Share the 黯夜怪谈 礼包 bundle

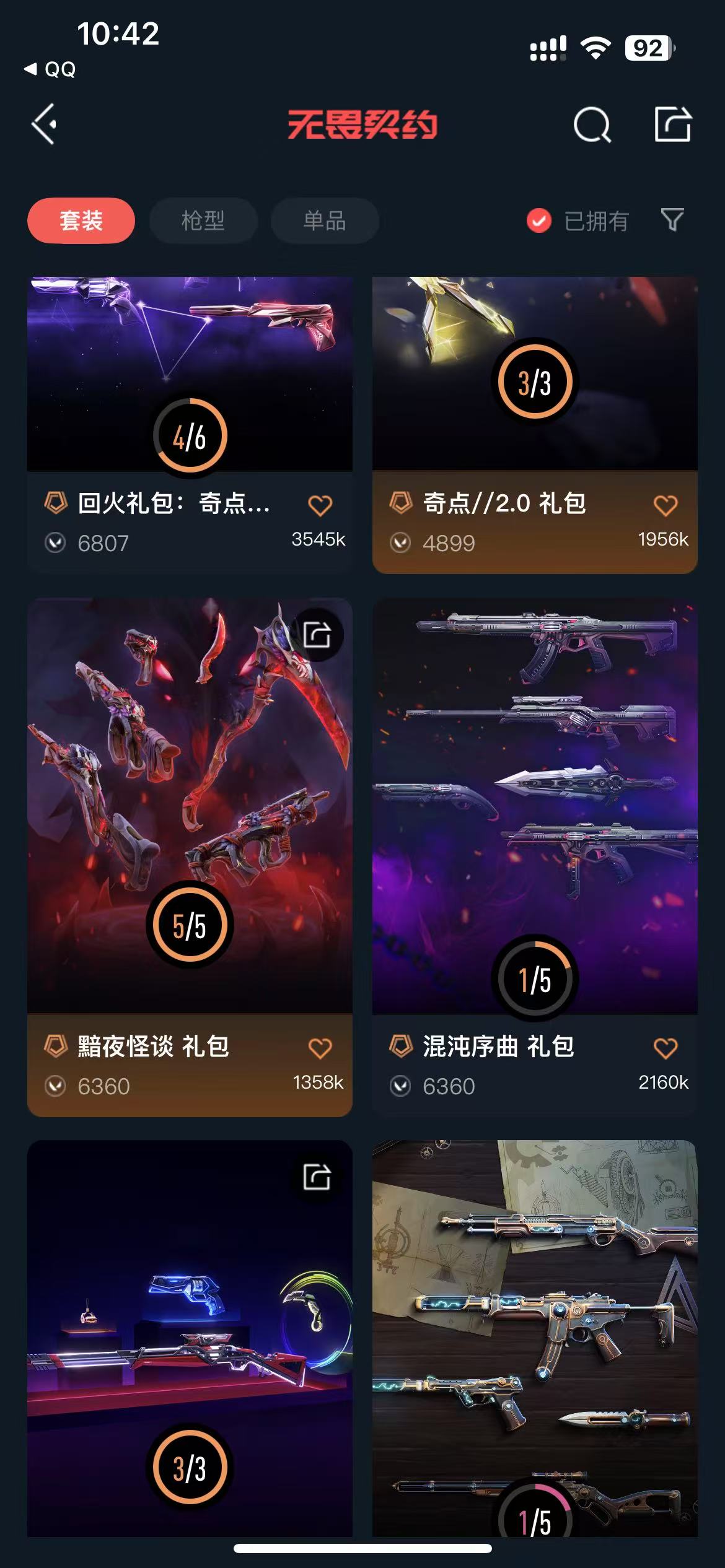(317, 635)
